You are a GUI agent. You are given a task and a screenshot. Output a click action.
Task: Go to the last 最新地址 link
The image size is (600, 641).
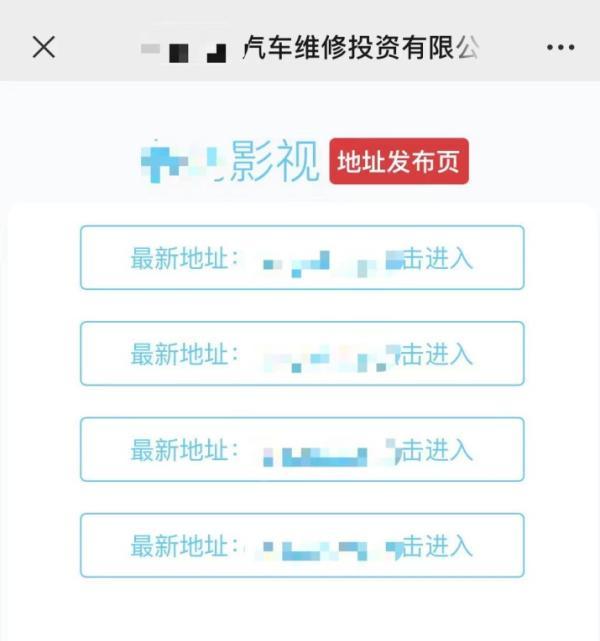click(301, 546)
